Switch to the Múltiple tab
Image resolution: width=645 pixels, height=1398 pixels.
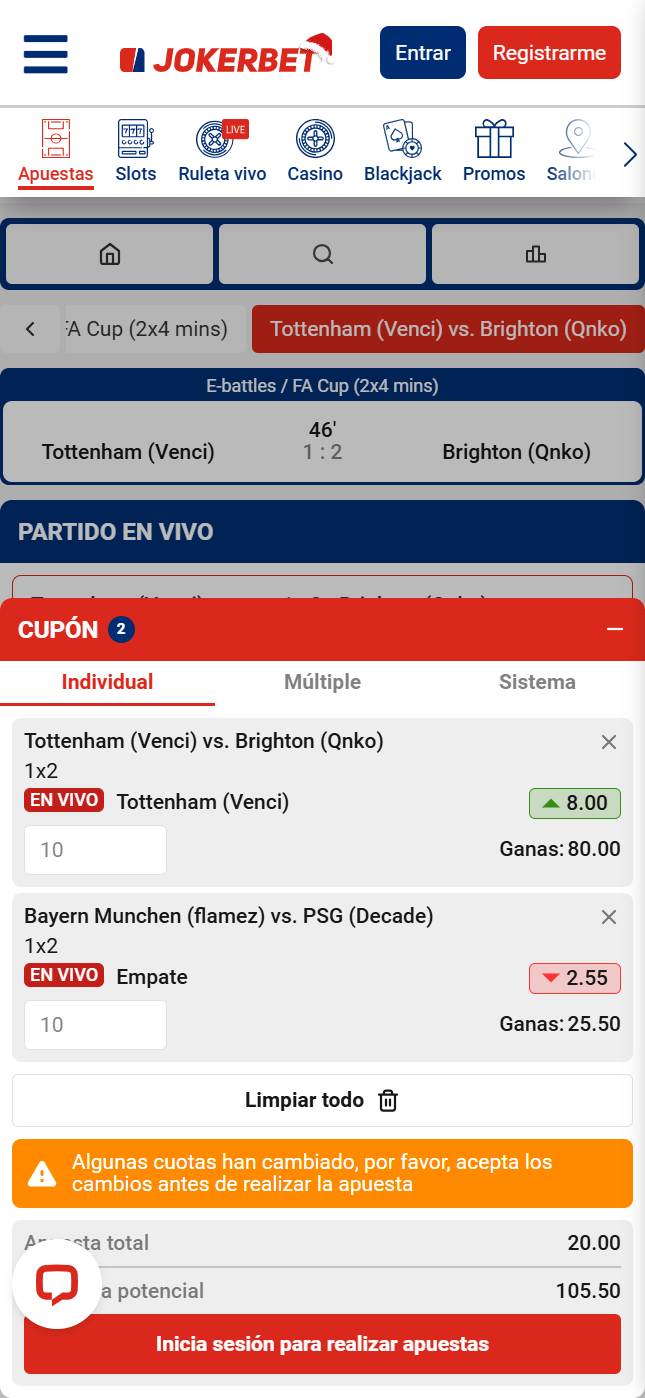pyautogui.click(x=322, y=682)
